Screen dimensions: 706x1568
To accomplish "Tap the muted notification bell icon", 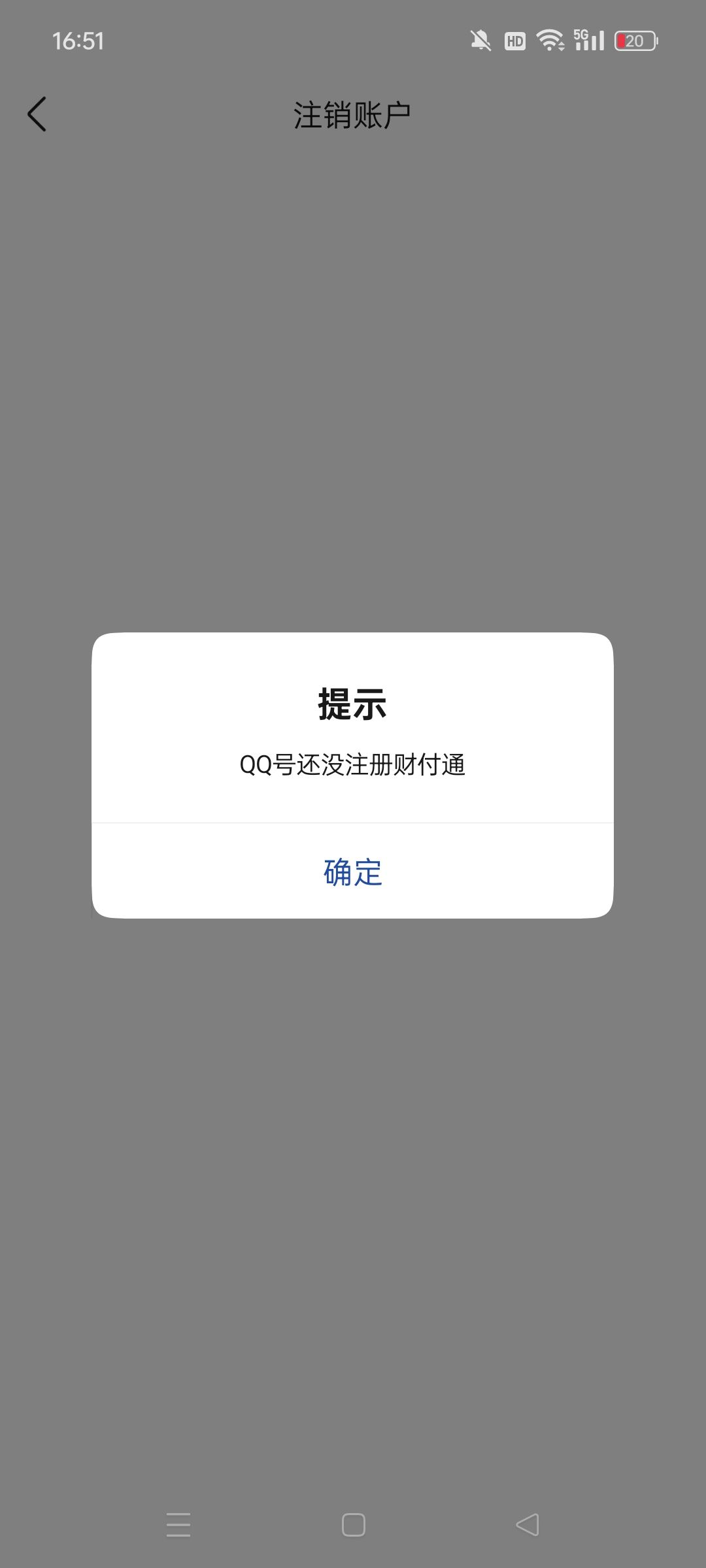I will tap(481, 41).
